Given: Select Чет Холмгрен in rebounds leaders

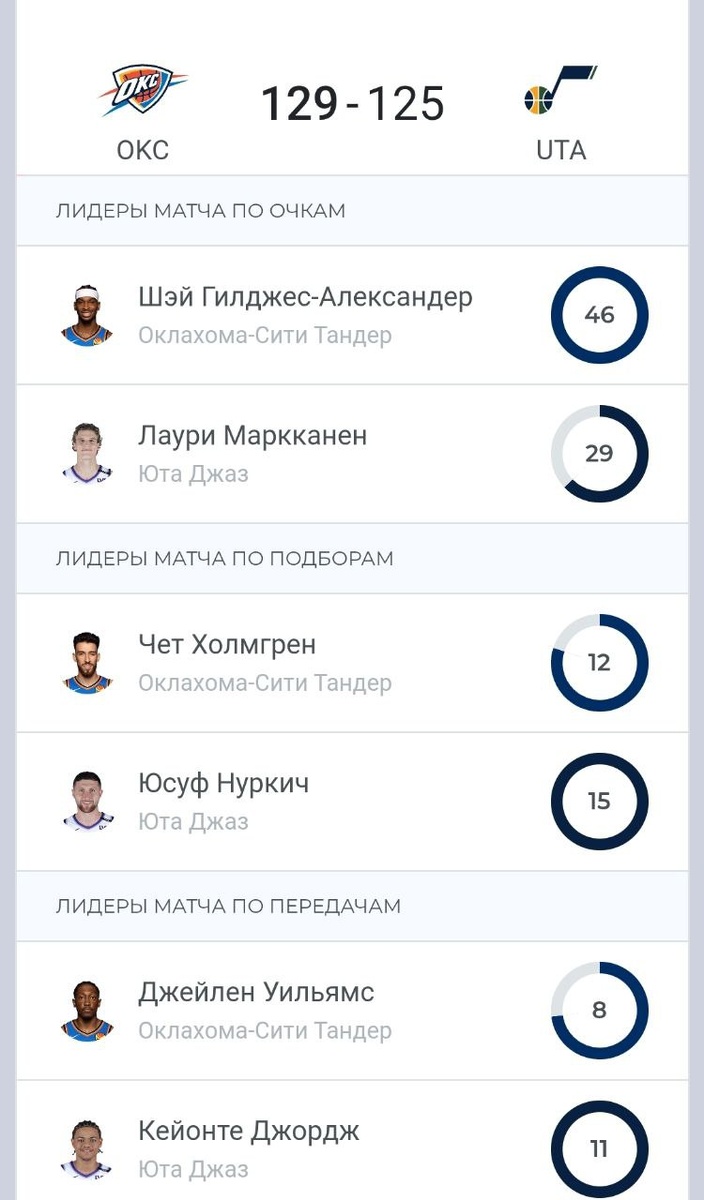Looking at the screenshot, I should point(228,662).
